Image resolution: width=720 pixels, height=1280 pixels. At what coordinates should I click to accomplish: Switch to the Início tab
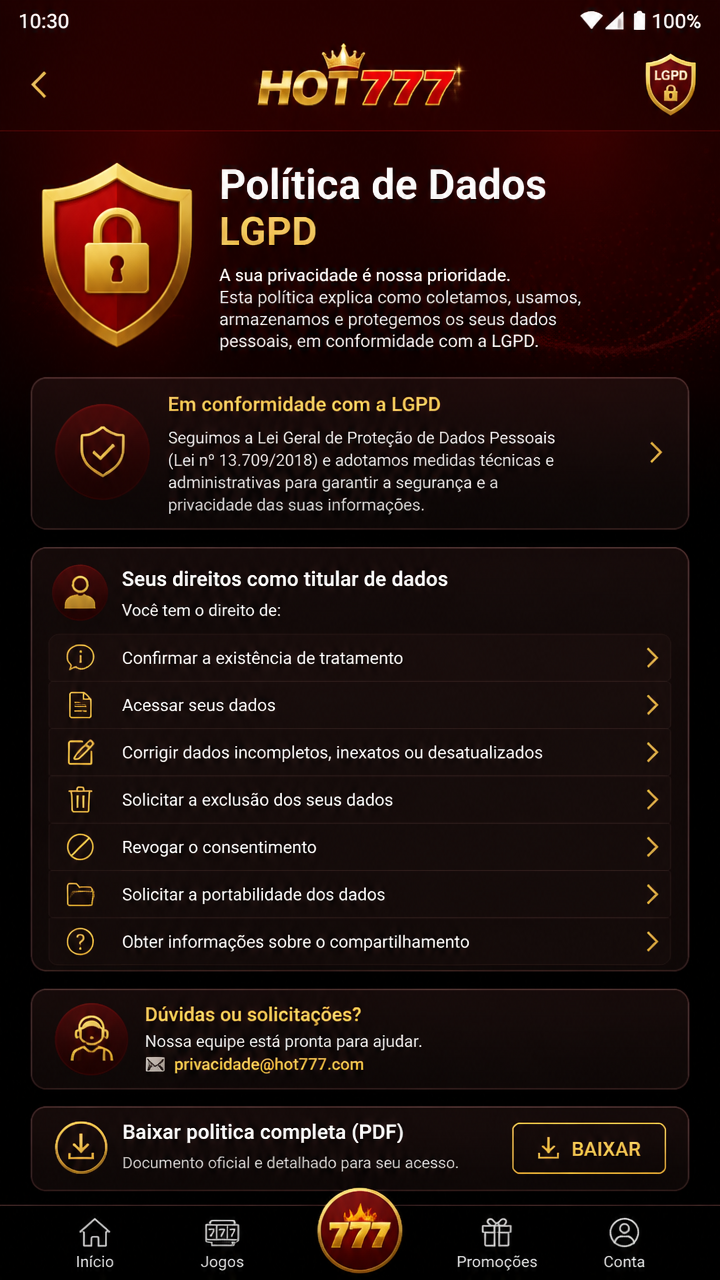coord(95,1243)
